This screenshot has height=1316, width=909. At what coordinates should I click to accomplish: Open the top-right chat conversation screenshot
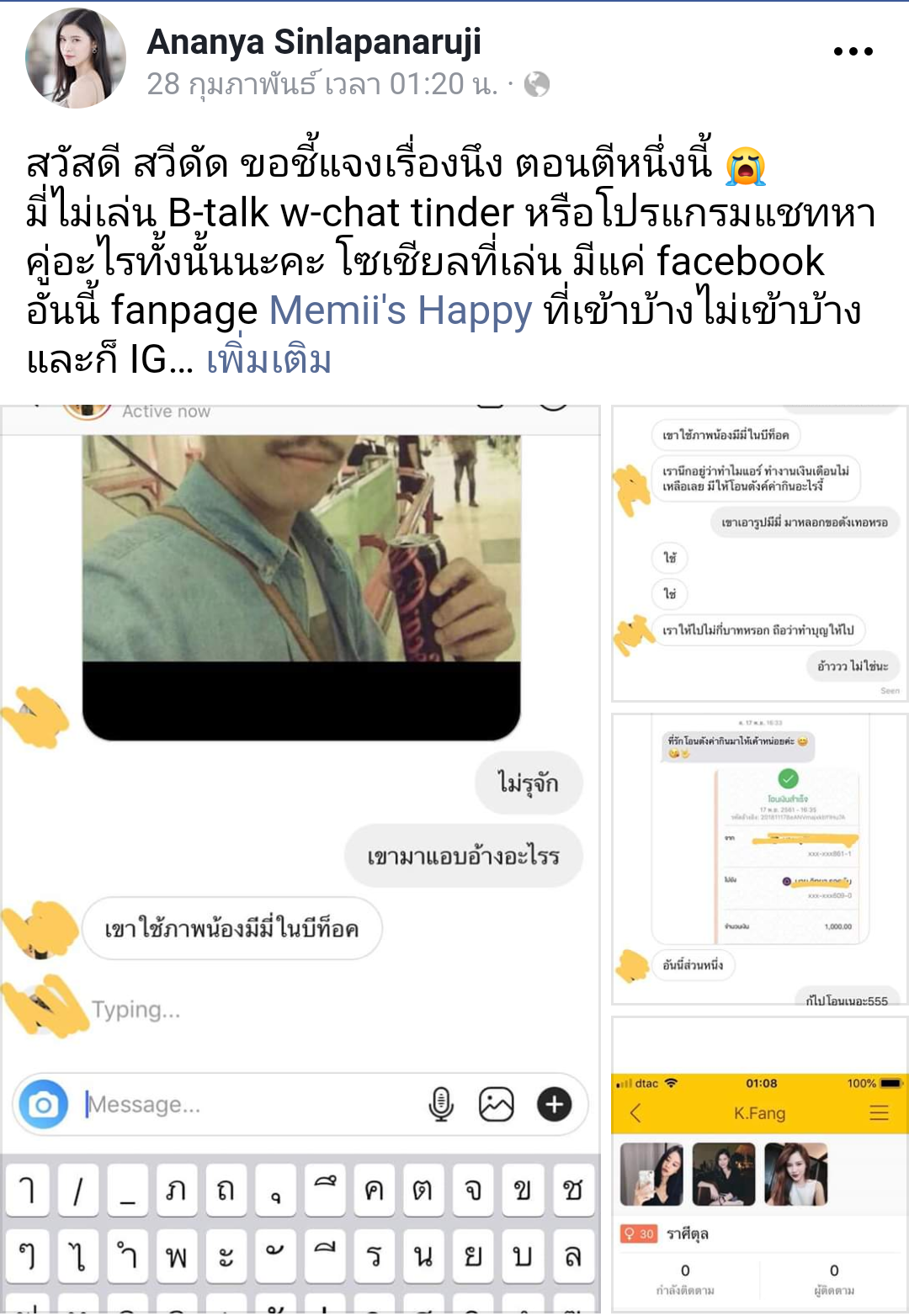coord(759,554)
